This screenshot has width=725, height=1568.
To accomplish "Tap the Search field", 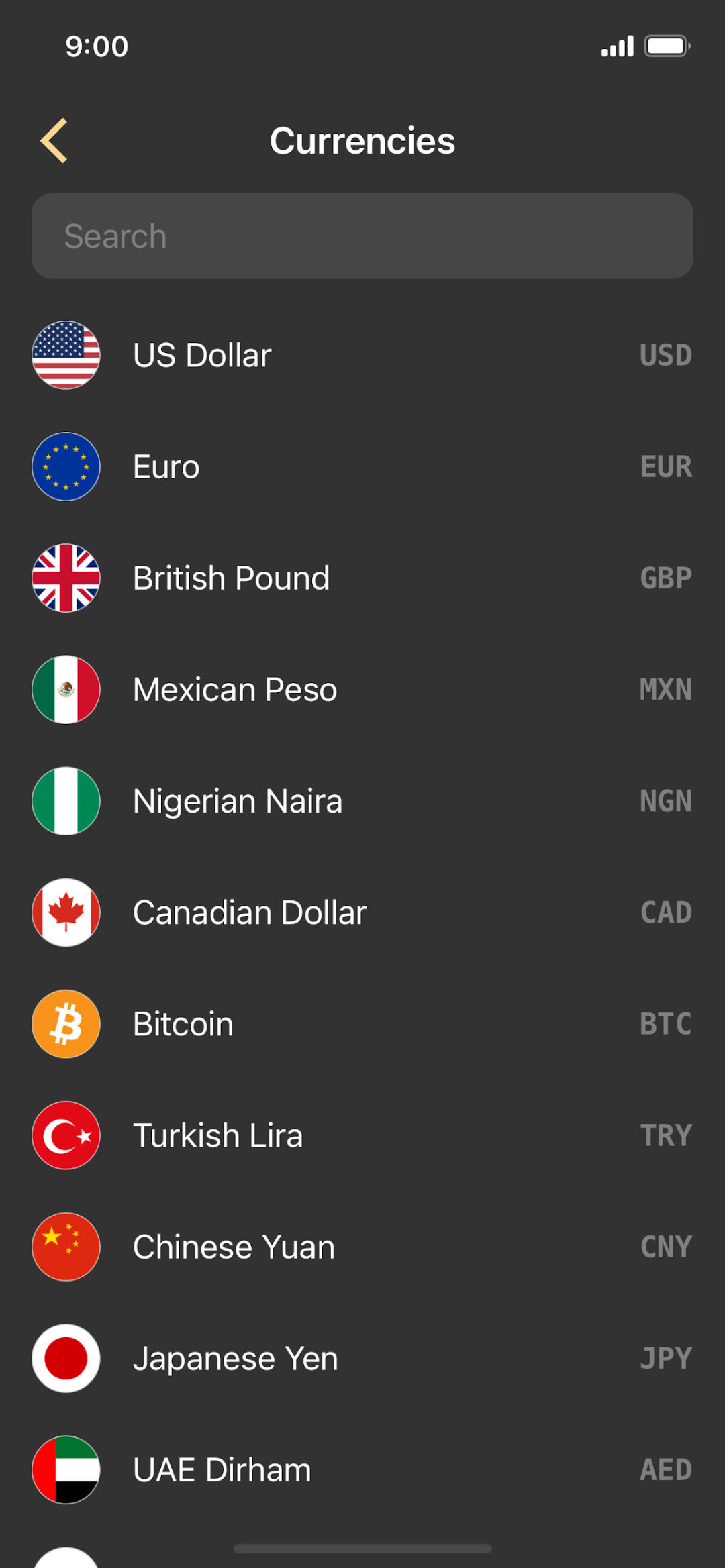I will [x=362, y=236].
